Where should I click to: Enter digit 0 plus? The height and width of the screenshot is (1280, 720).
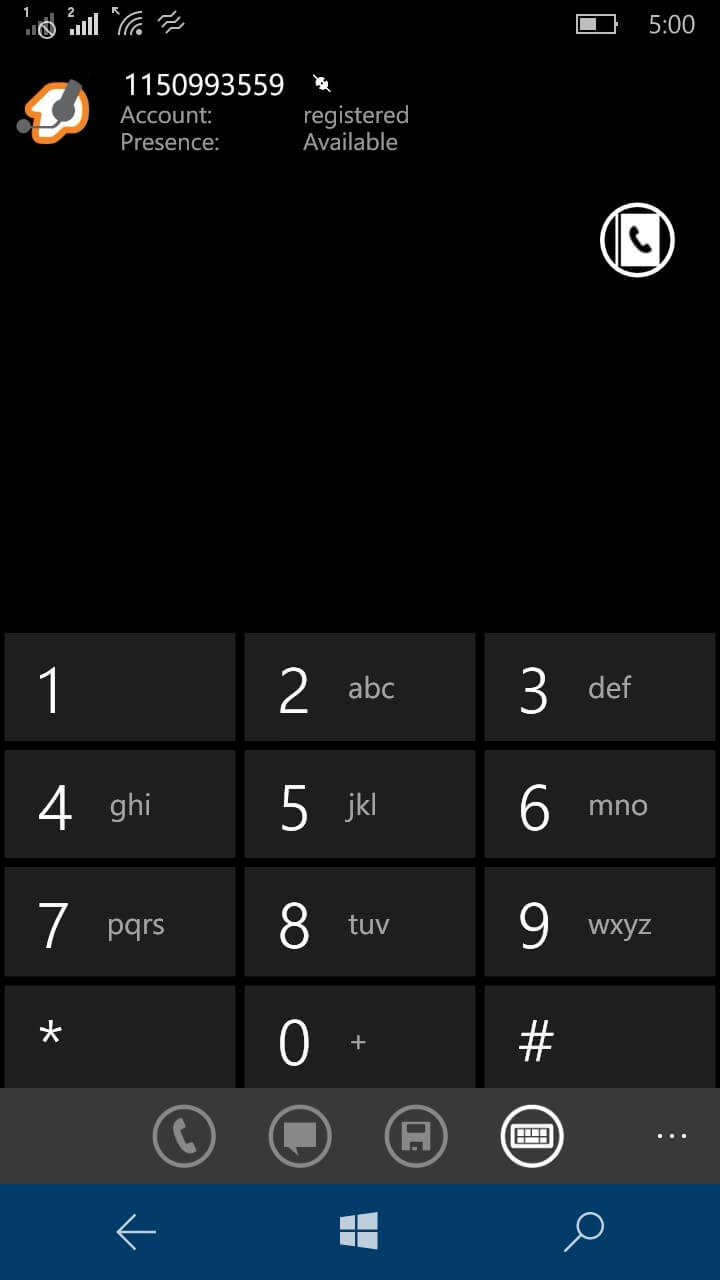pyautogui.click(x=360, y=1037)
